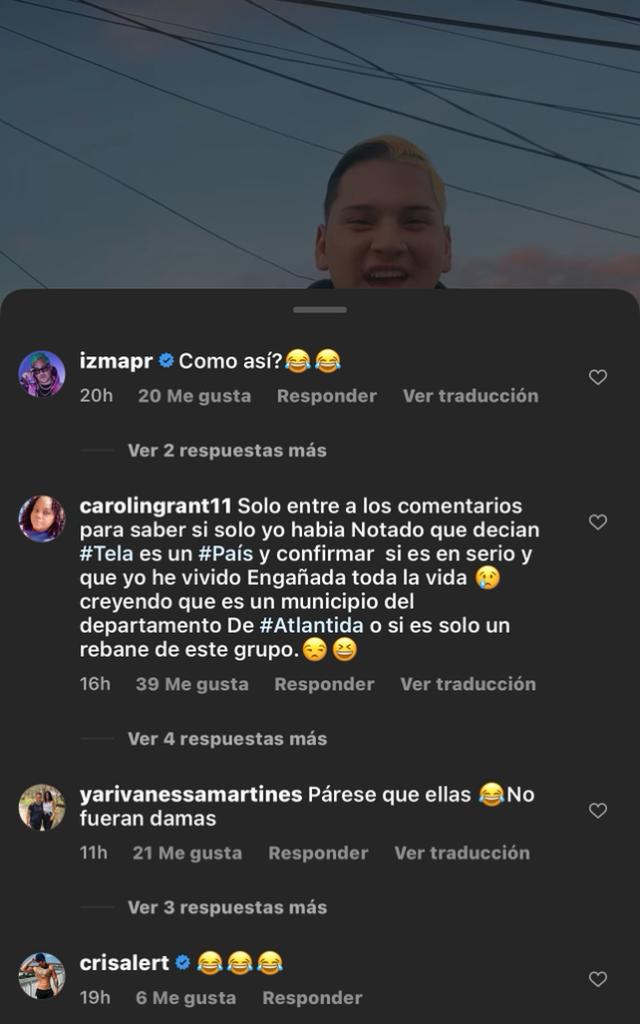Viewport: 640px width, 1024px height.
Task: Reply to crisalert's comment
Action: pos(312,998)
